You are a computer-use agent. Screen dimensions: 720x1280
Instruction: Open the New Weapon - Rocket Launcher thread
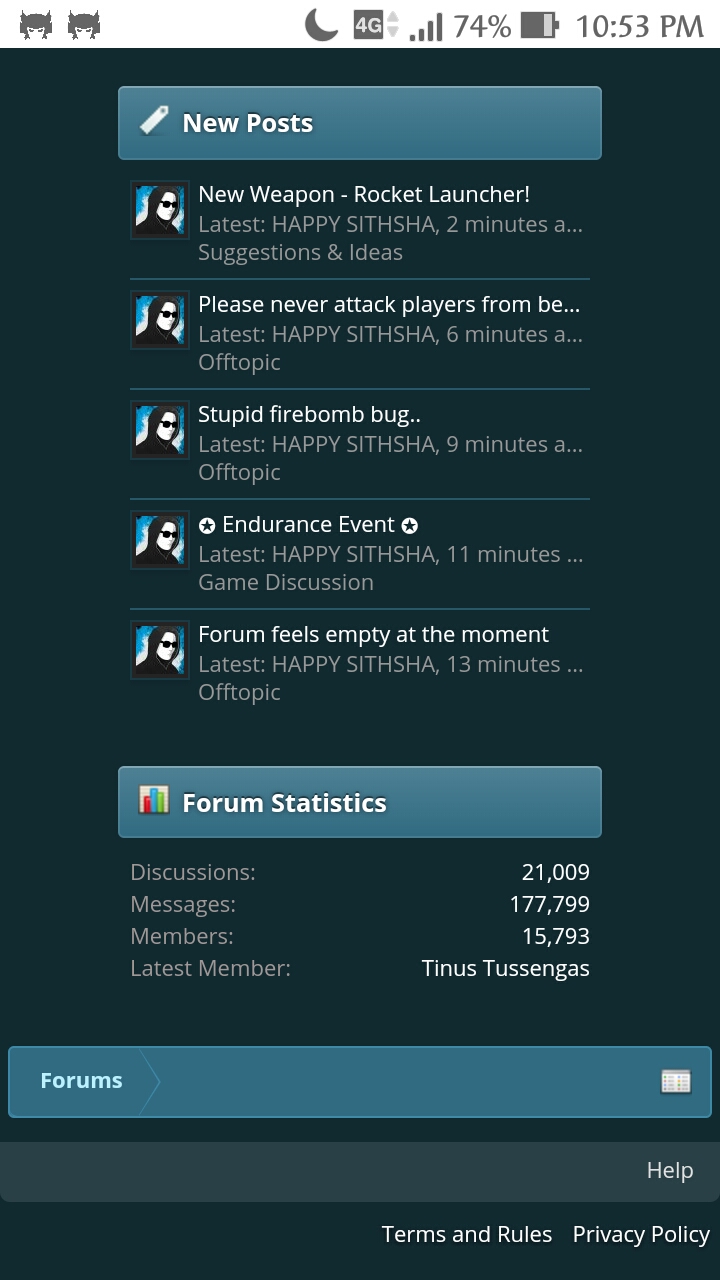[x=363, y=194]
